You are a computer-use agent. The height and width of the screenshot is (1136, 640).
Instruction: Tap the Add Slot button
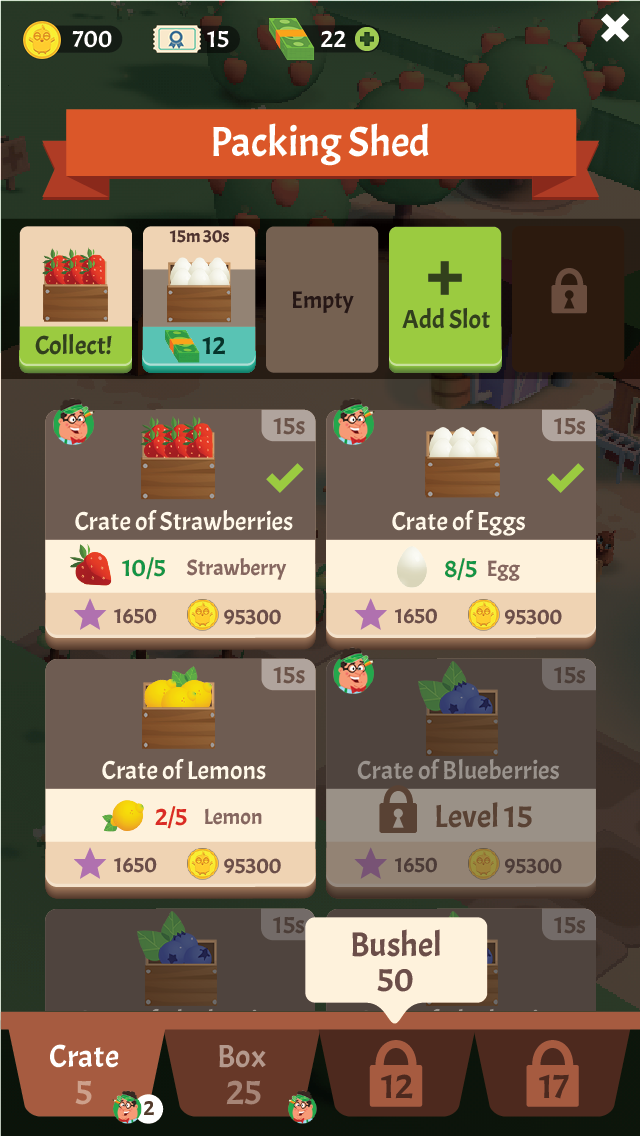(x=445, y=299)
